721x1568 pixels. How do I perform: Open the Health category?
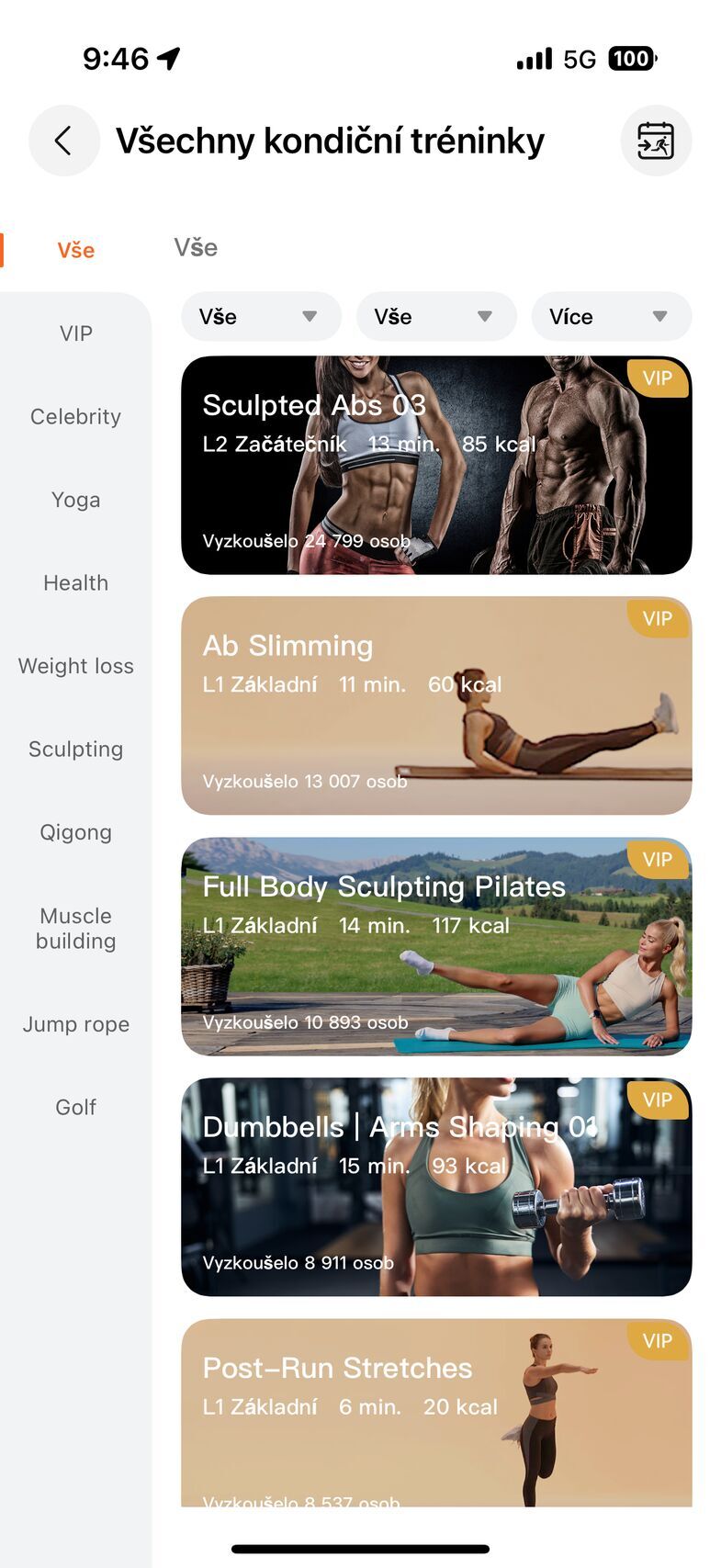(75, 583)
